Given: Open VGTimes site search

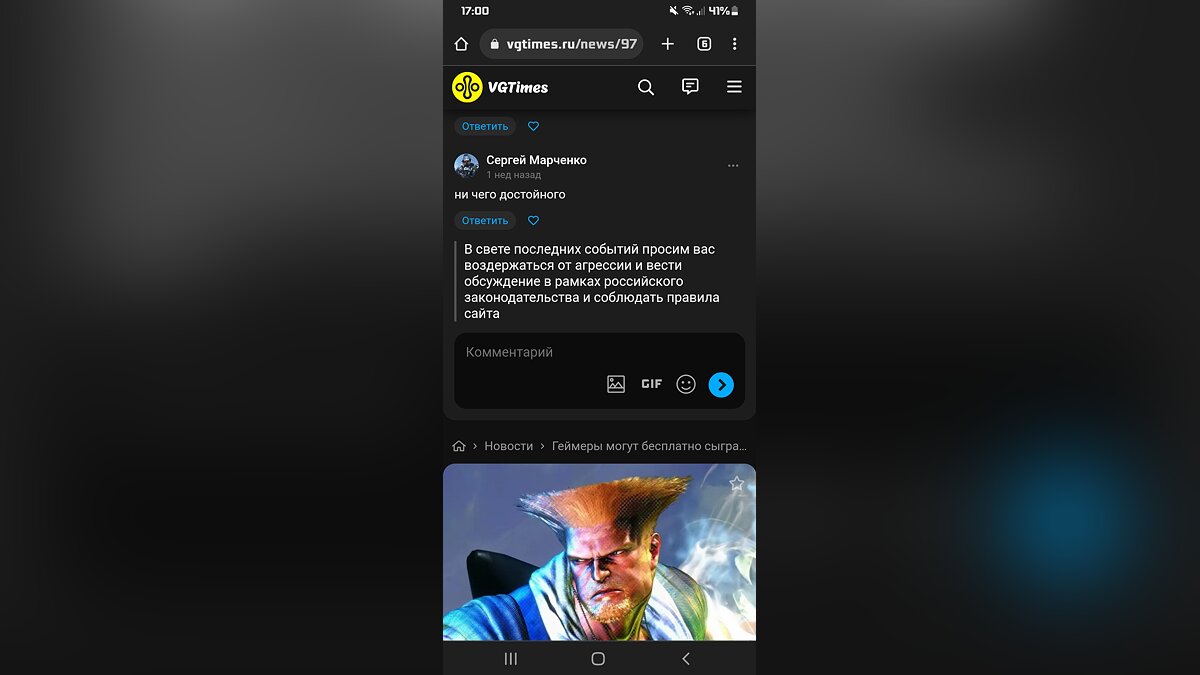Looking at the screenshot, I should 646,87.
